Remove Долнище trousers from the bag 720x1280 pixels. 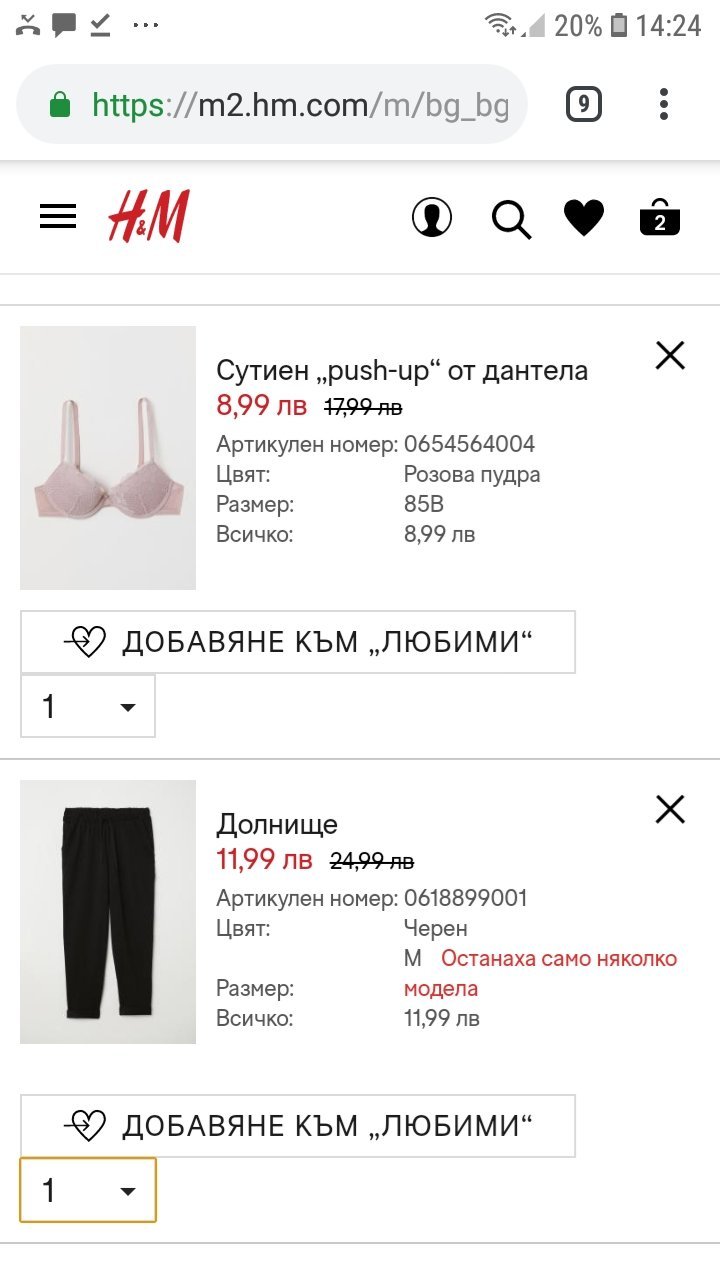(670, 809)
